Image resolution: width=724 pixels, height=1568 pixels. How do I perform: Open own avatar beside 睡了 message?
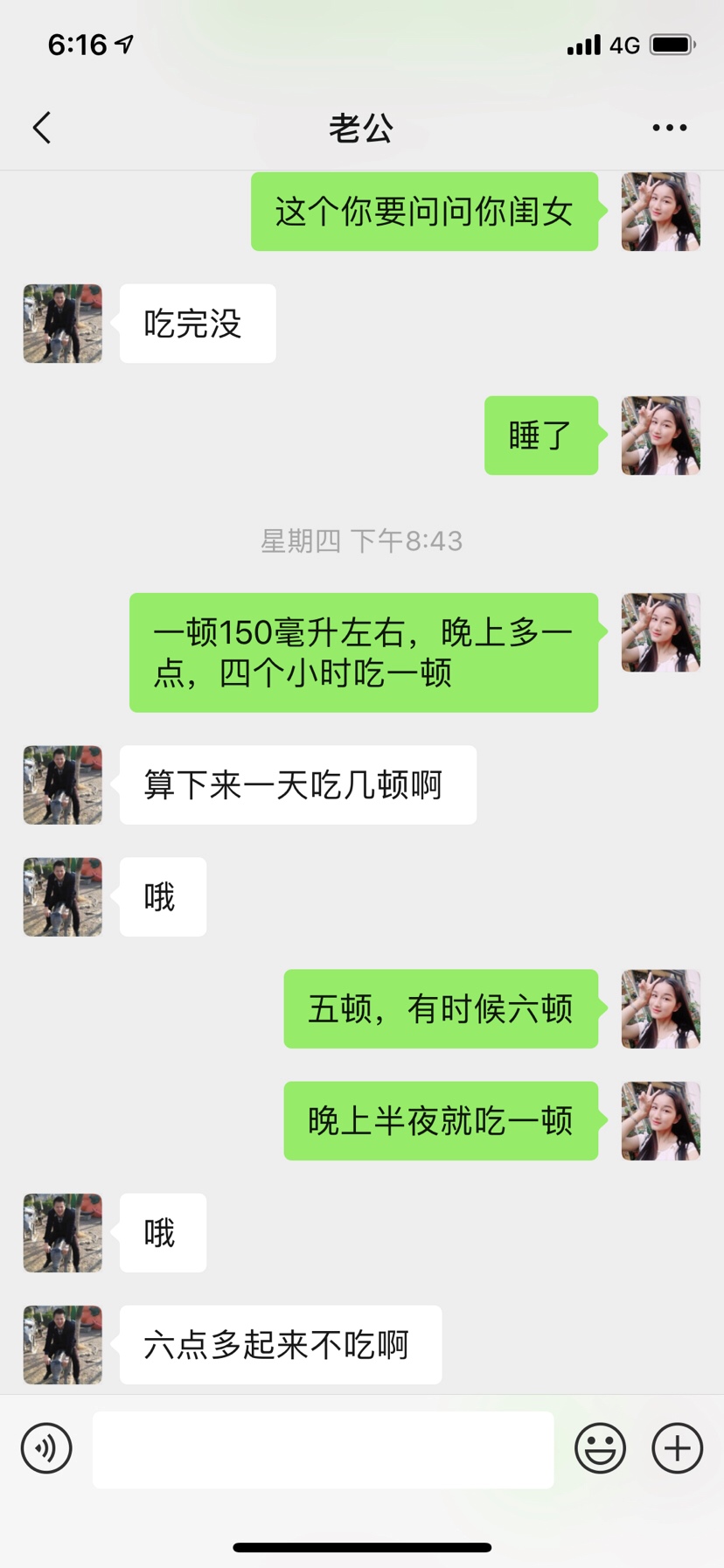(660, 436)
